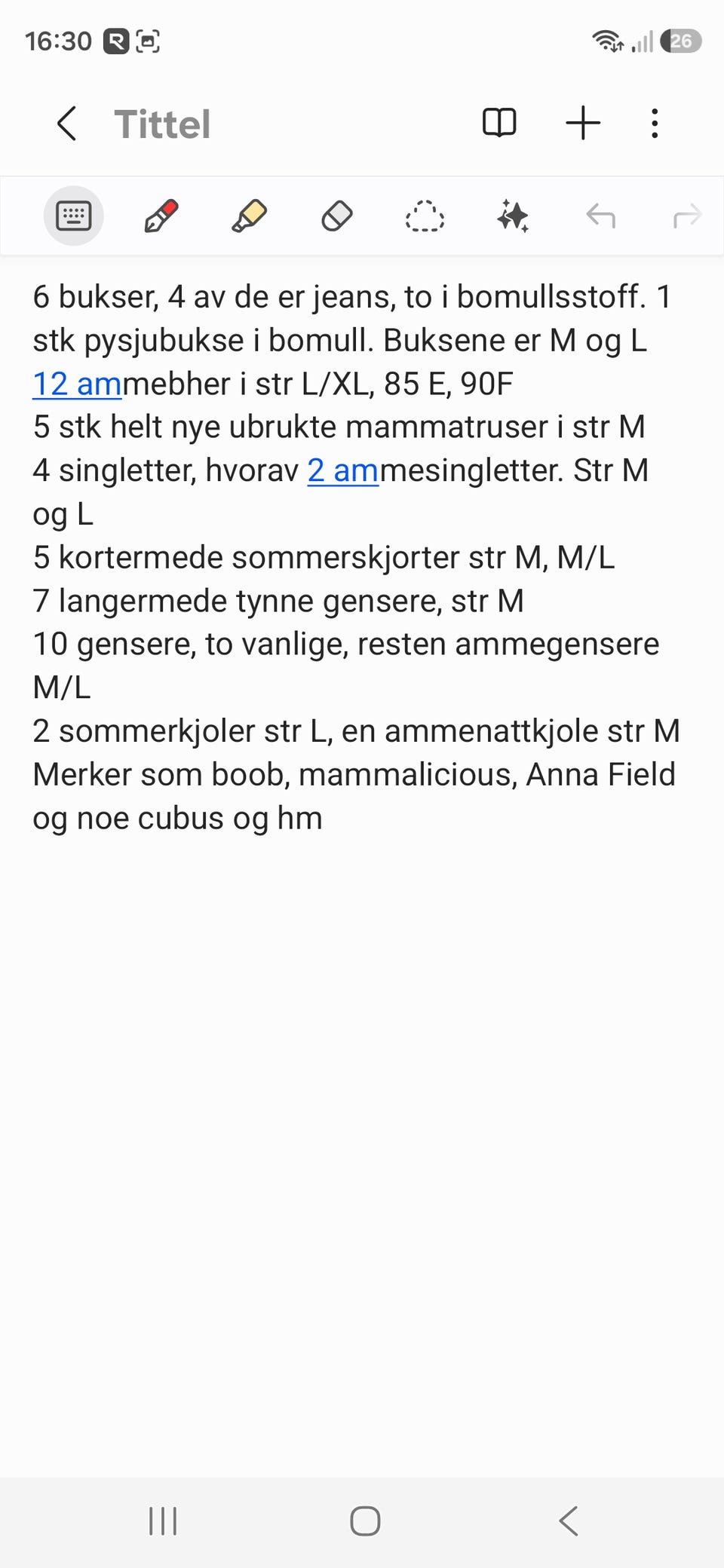
Task: Choose the highlighter tool
Action: (x=249, y=216)
